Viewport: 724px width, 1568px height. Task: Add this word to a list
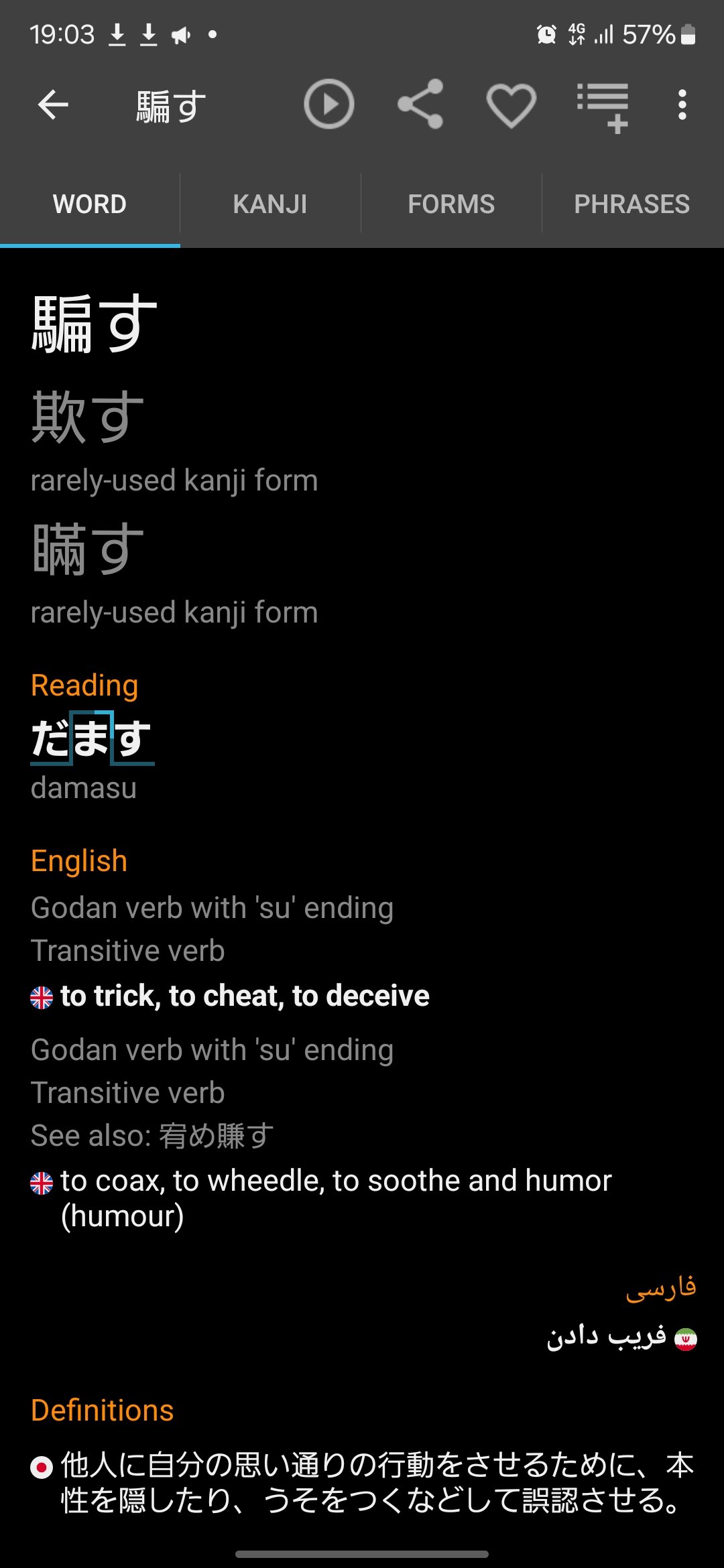pos(603,107)
